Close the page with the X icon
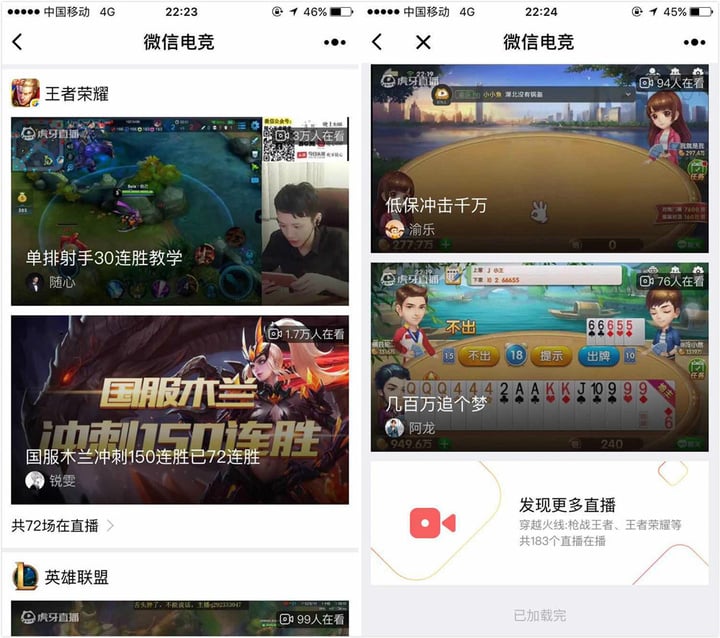 [x=423, y=42]
